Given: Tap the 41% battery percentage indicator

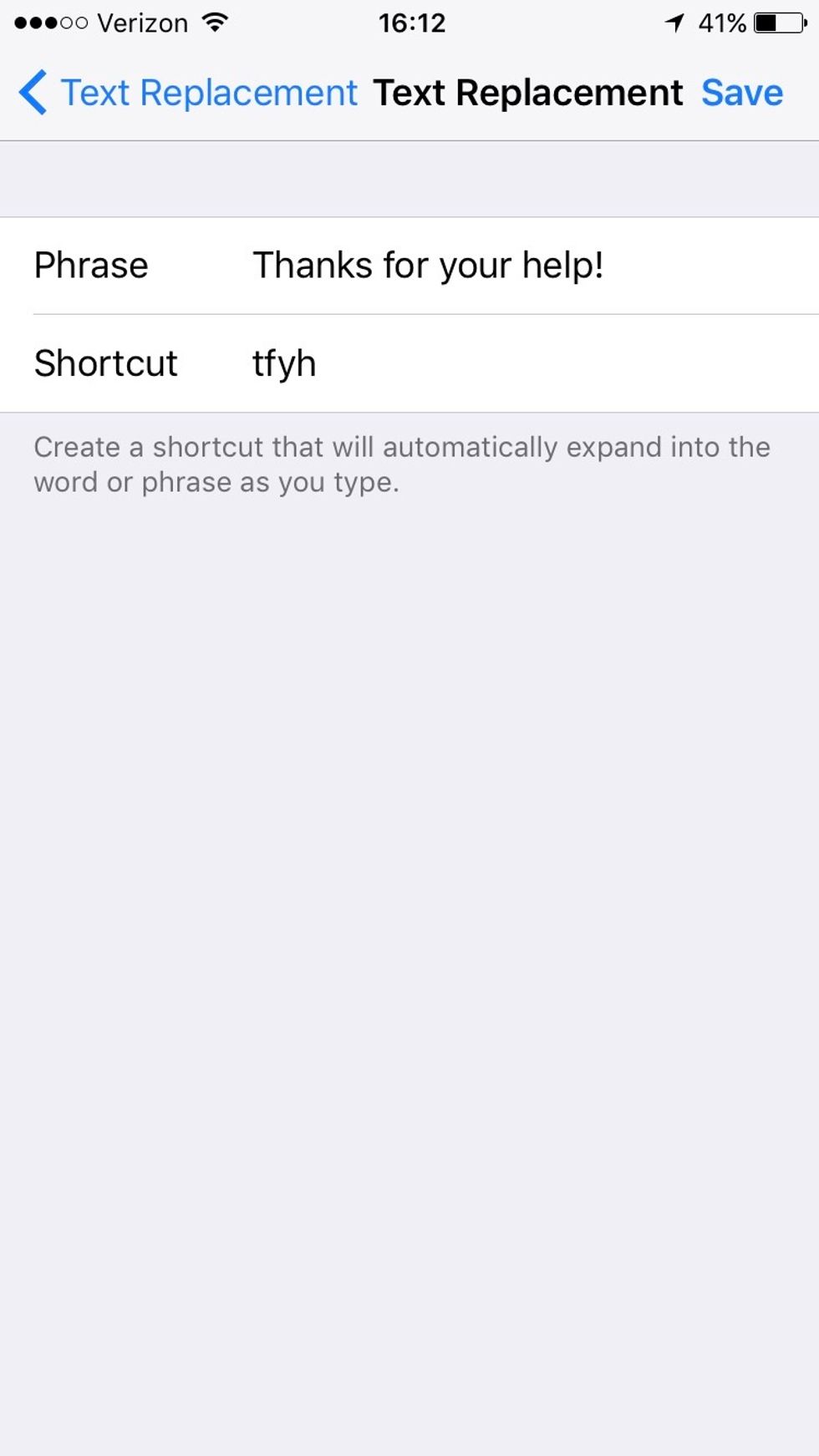Looking at the screenshot, I should [724, 23].
